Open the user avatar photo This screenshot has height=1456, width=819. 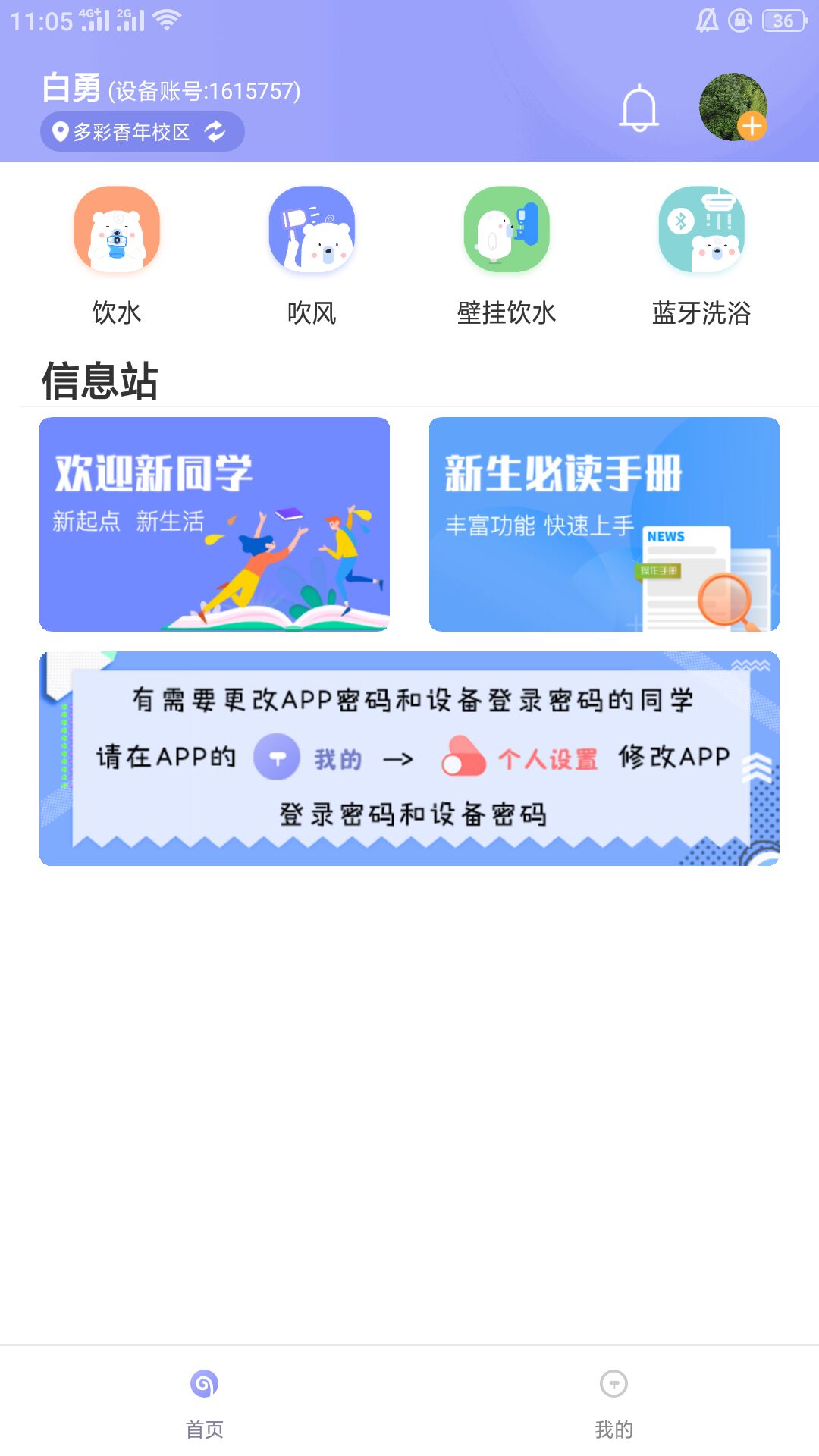coord(730,108)
